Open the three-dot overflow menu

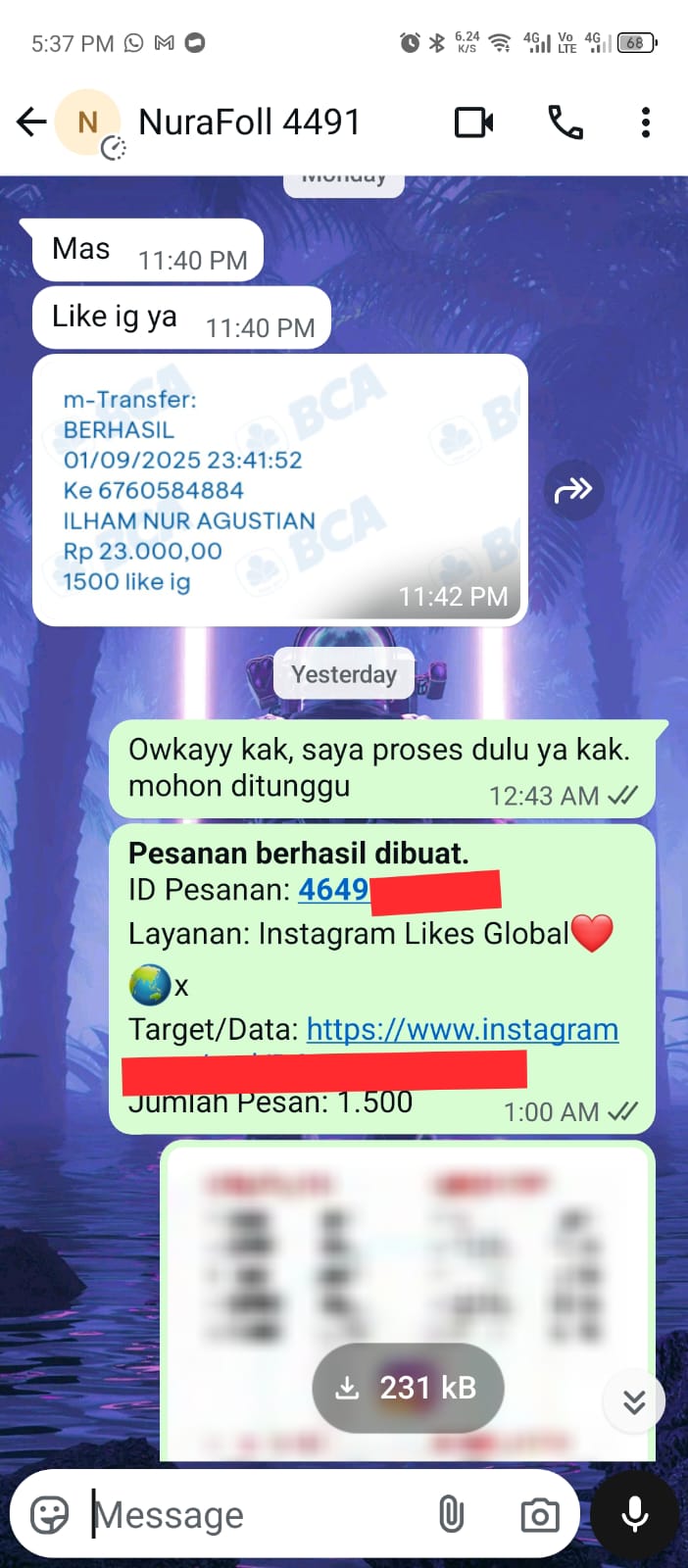pyautogui.click(x=645, y=122)
